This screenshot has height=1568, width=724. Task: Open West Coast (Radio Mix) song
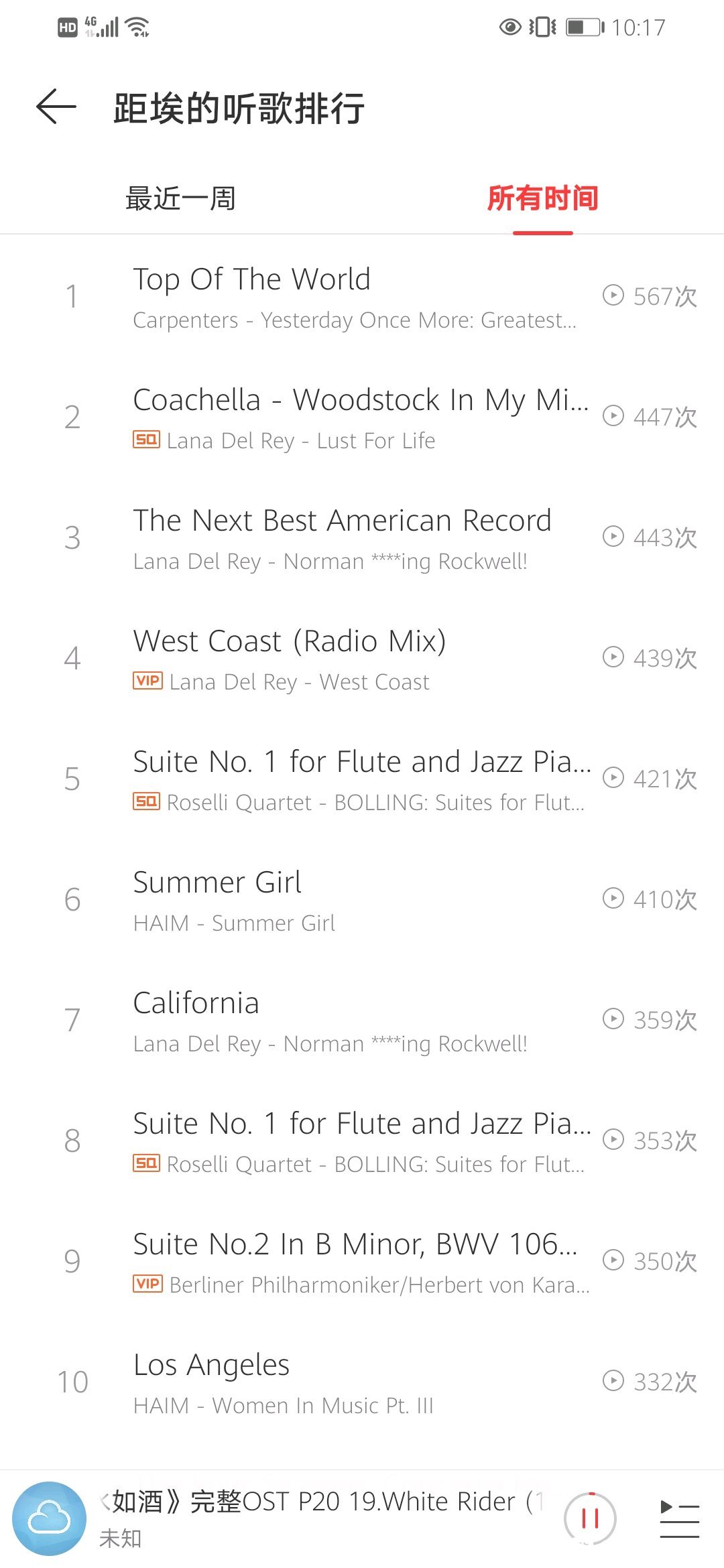click(x=362, y=658)
